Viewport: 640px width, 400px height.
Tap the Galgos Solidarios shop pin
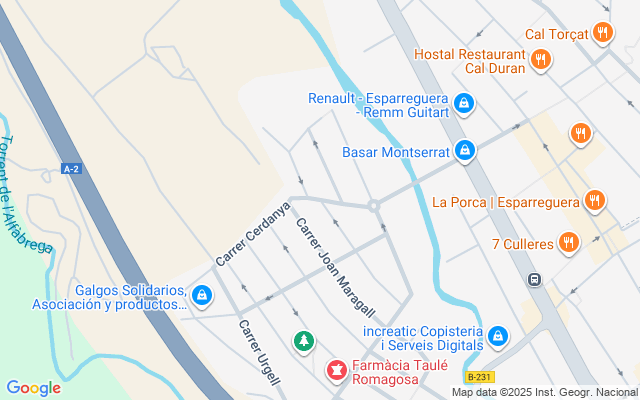tap(202, 295)
